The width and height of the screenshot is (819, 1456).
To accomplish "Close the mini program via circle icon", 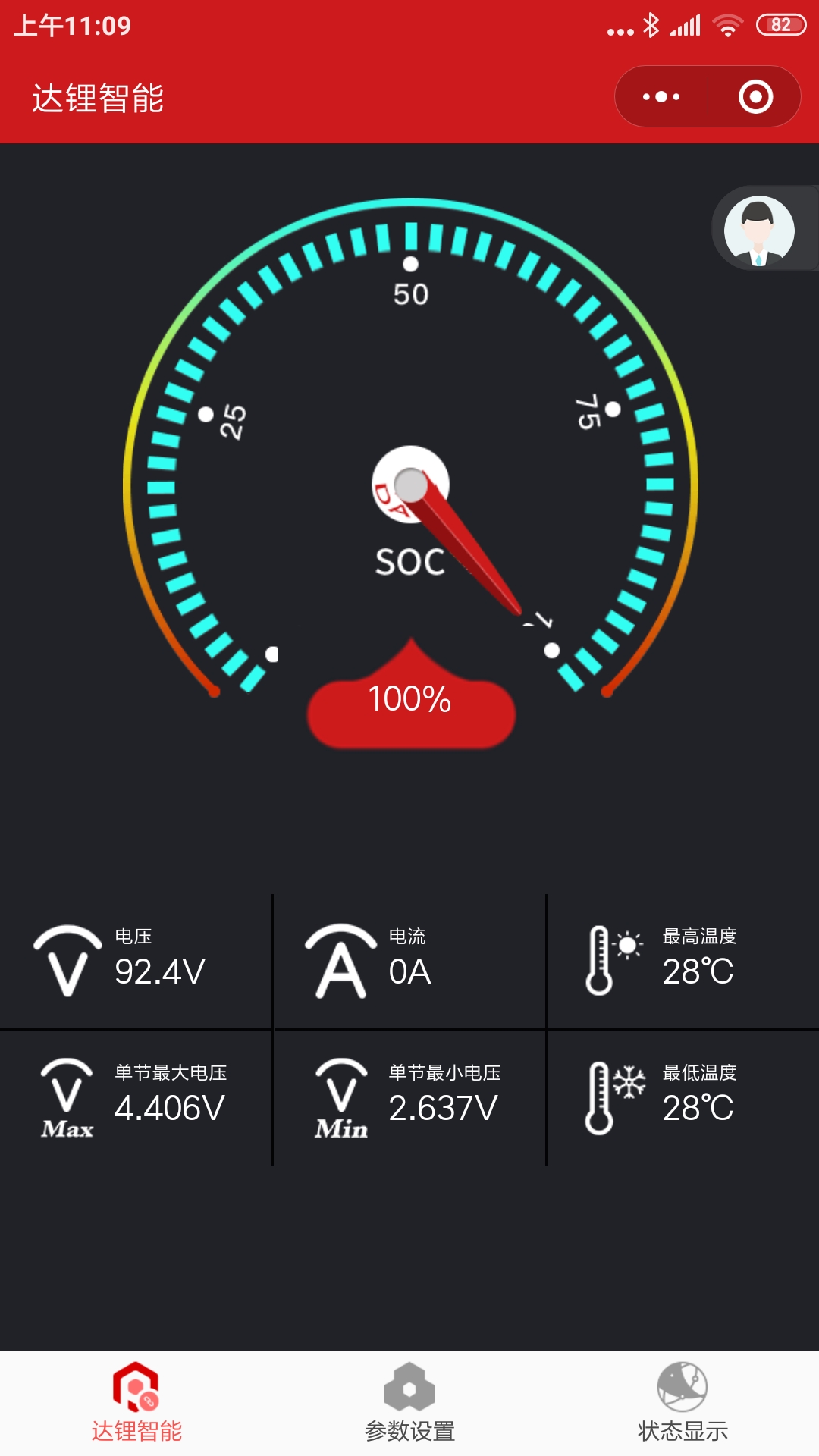I will (x=755, y=97).
